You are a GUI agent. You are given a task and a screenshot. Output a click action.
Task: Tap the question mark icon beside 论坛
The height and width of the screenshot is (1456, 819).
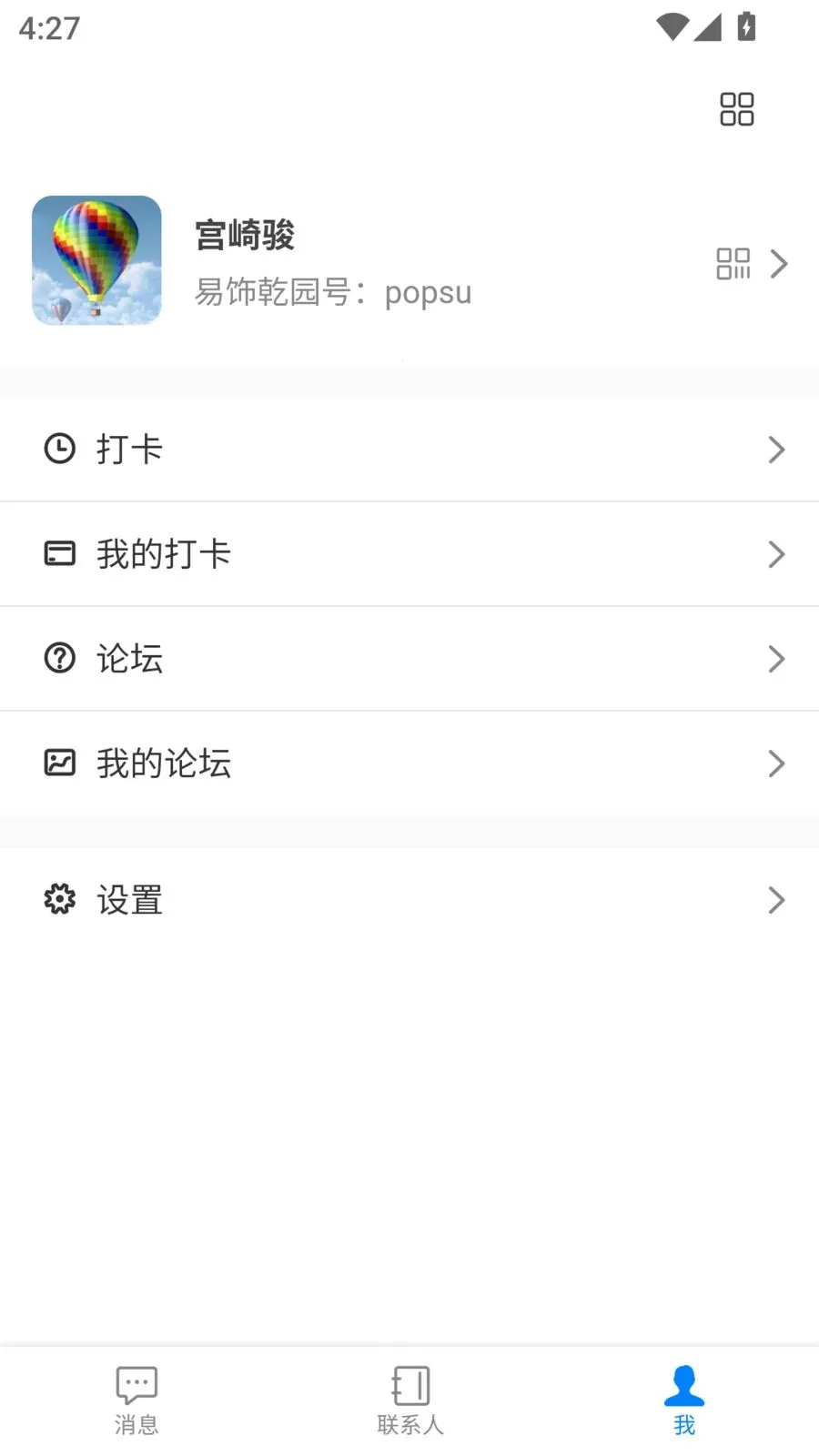pyautogui.click(x=59, y=658)
